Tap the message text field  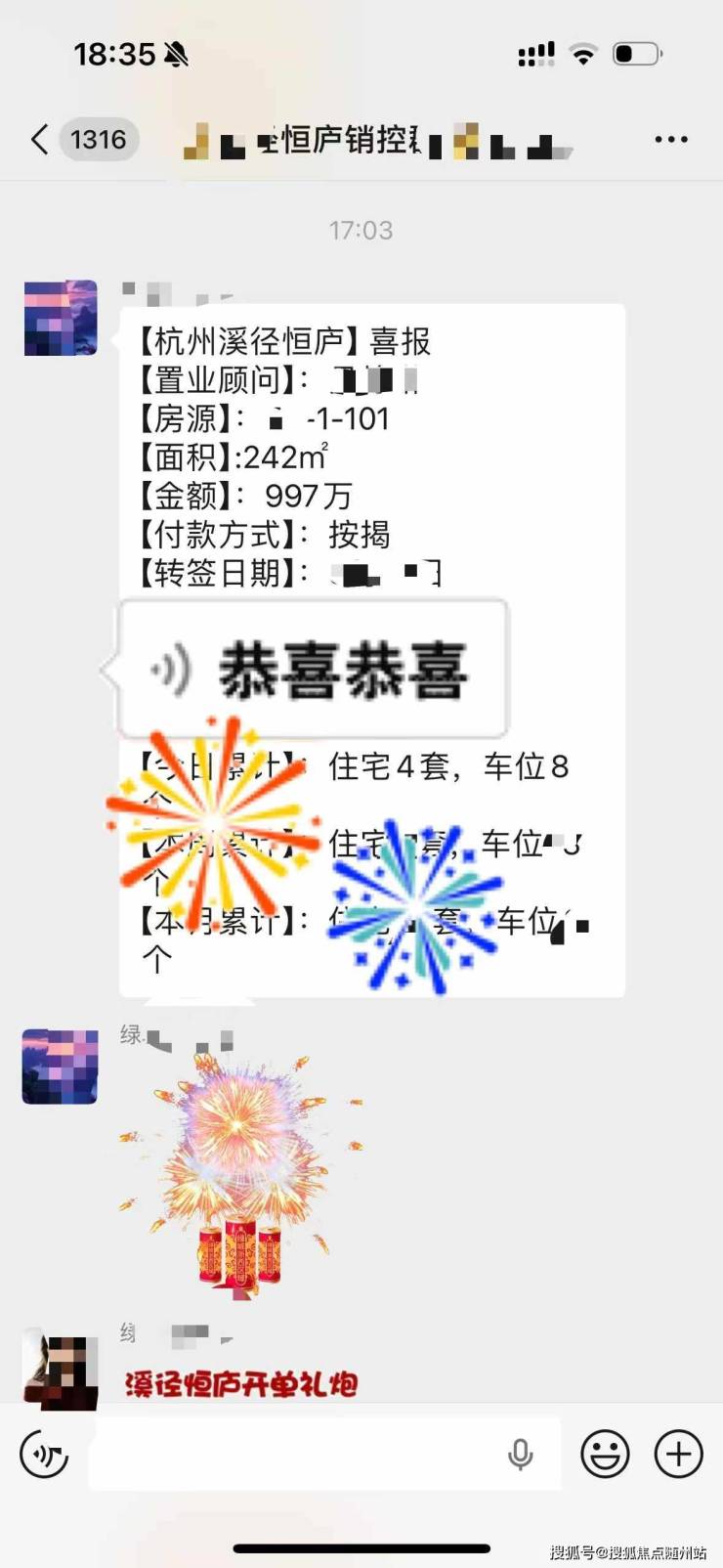tap(293, 1455)
